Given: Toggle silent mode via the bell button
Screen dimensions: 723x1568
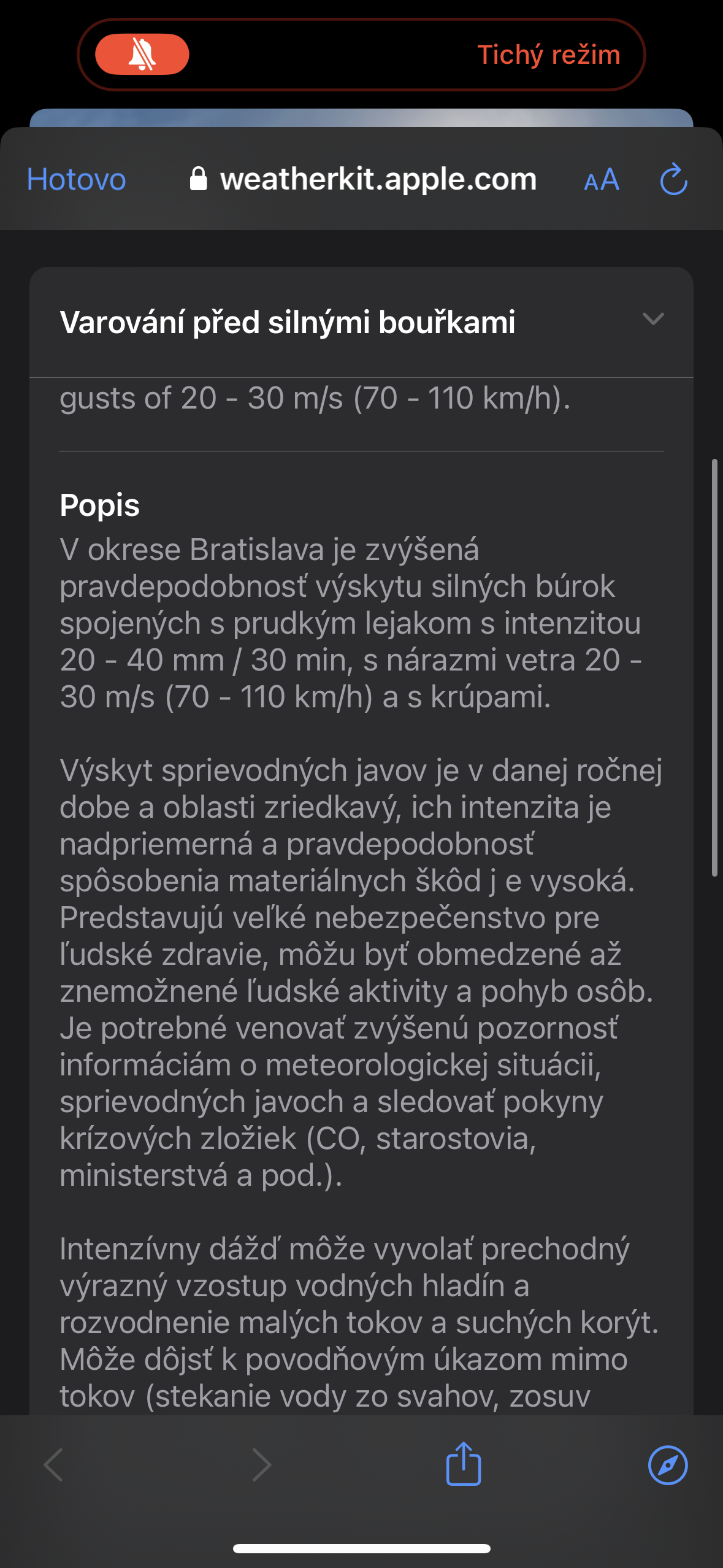Looking at the screenshot, I should click(142, 55).
